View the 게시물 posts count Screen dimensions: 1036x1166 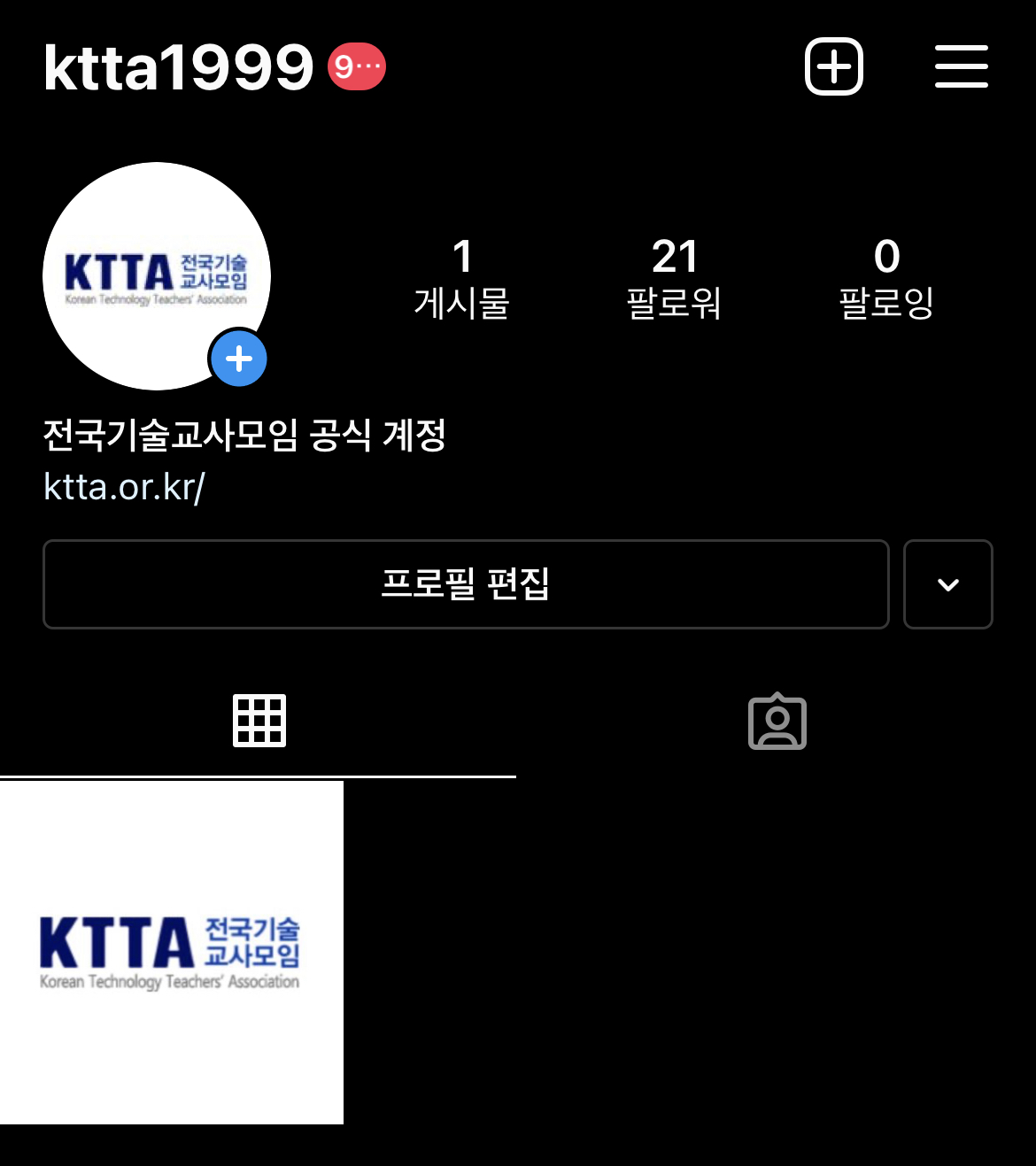pyautogui.click(x=461, y=278)
